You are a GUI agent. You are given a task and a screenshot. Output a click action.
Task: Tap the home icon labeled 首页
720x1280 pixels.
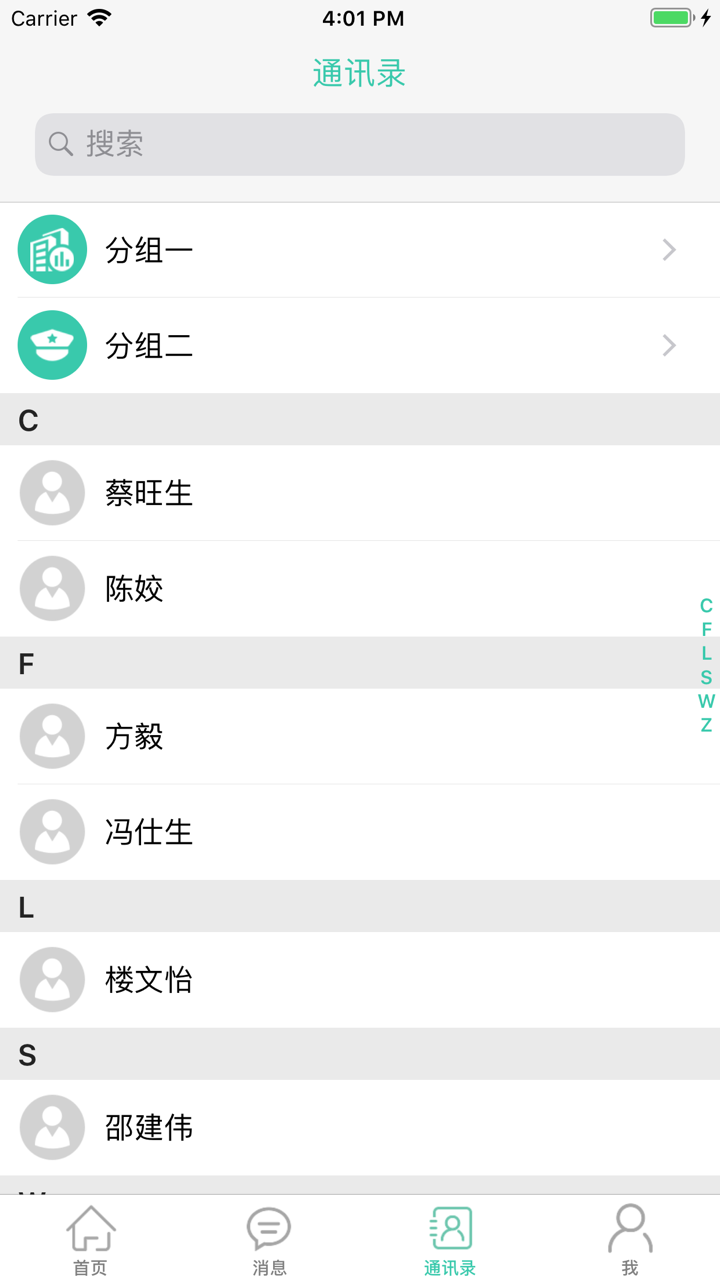[x=90, y=1228]
